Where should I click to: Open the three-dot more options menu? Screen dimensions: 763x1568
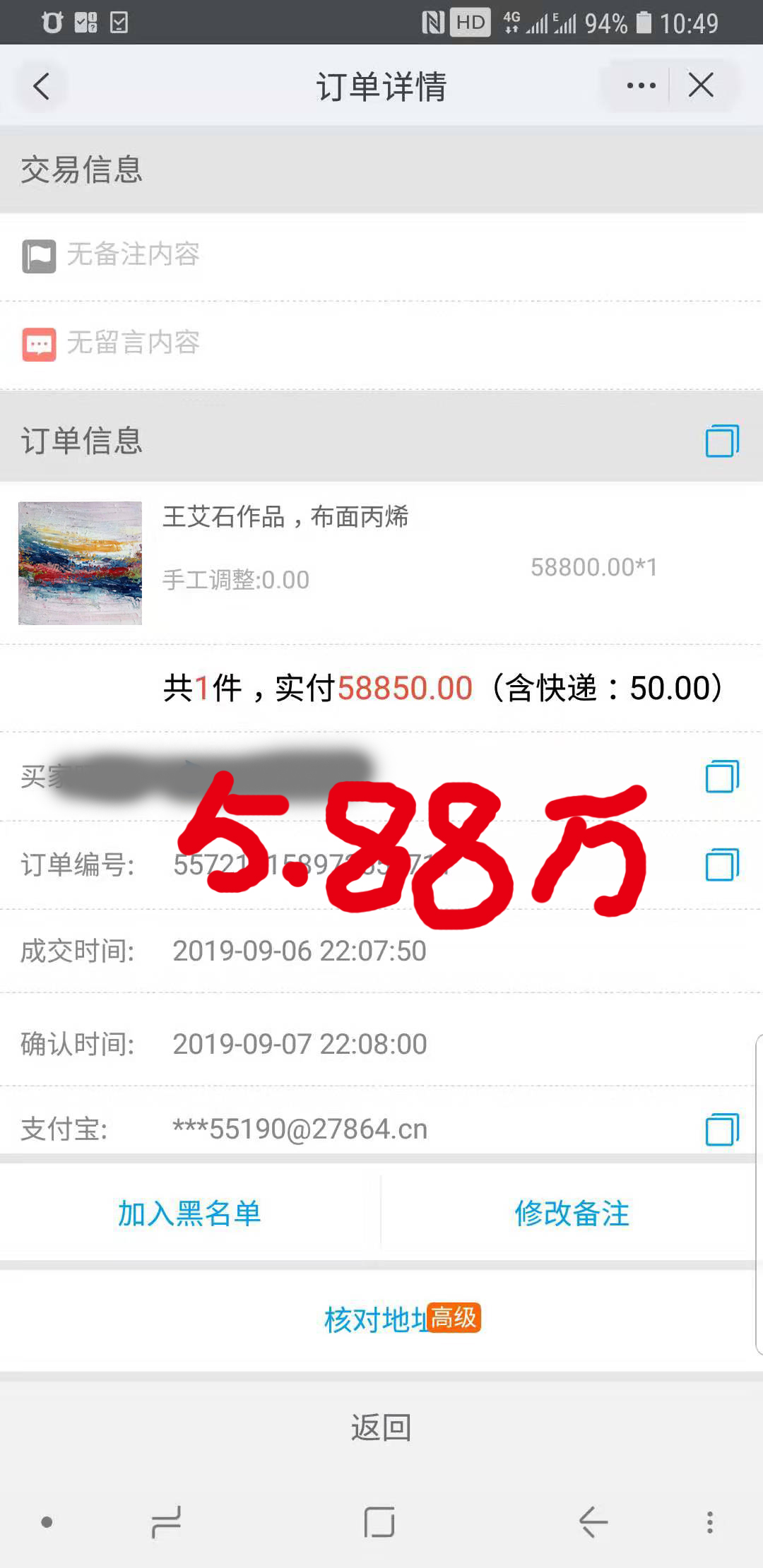click(x=641, y=85)
